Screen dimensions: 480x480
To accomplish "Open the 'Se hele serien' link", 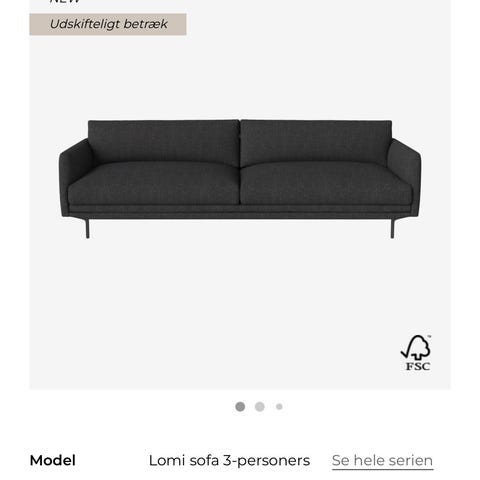I will [382, 461].
